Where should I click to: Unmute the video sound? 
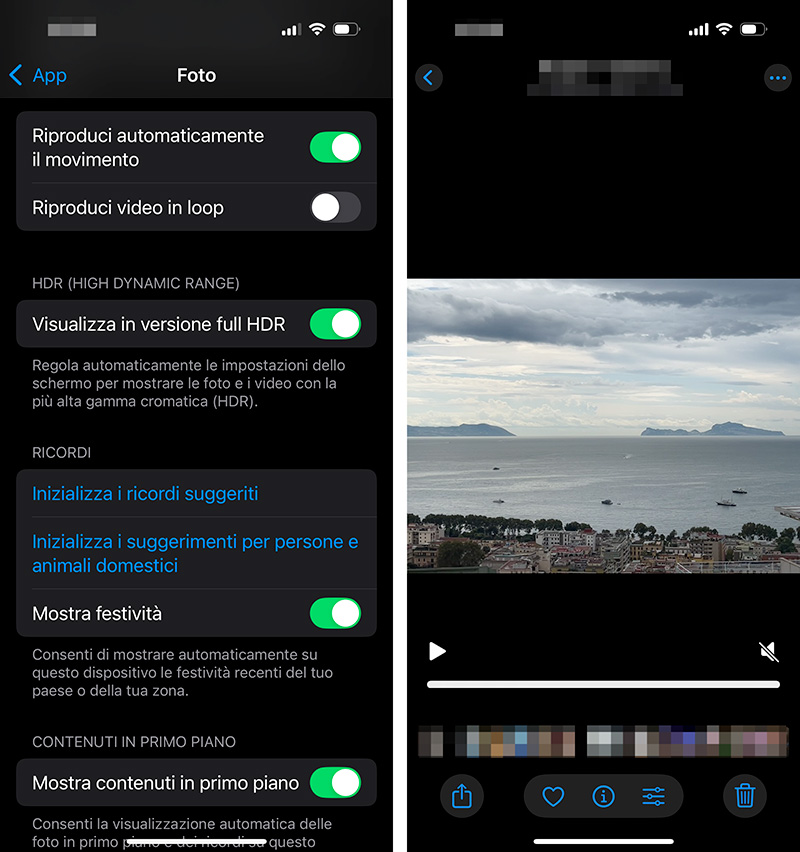point(768,652)
